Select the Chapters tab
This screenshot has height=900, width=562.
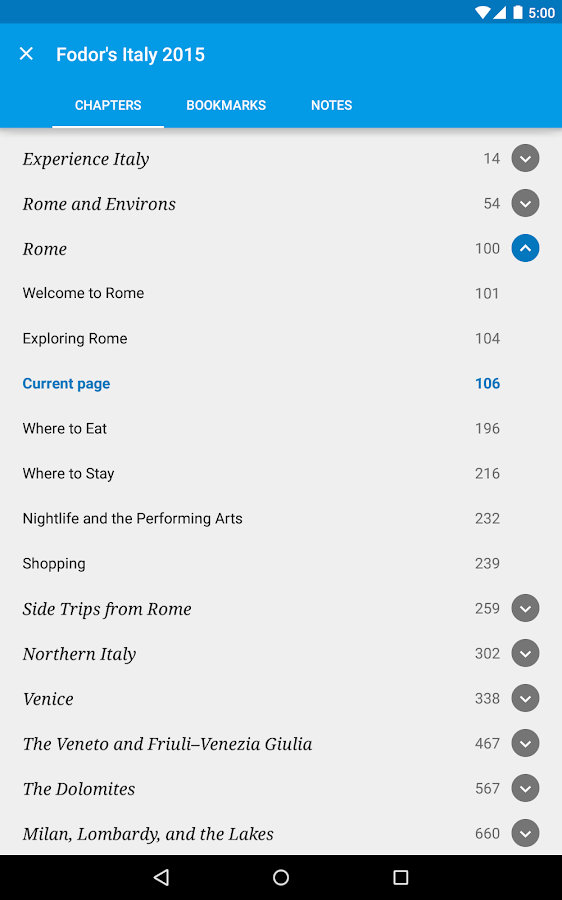(x=108, y=105)
